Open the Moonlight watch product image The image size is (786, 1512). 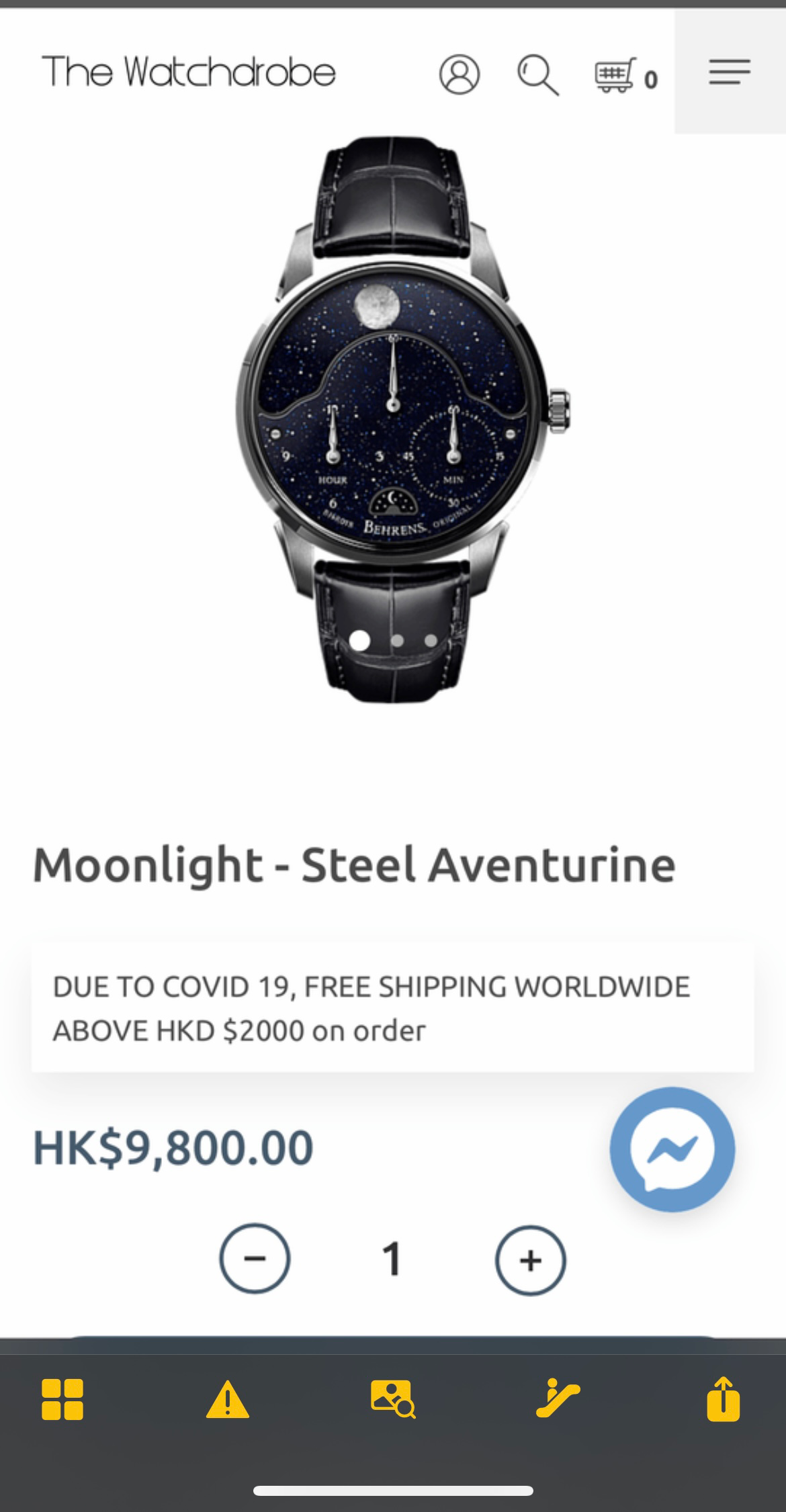(403, 416)
